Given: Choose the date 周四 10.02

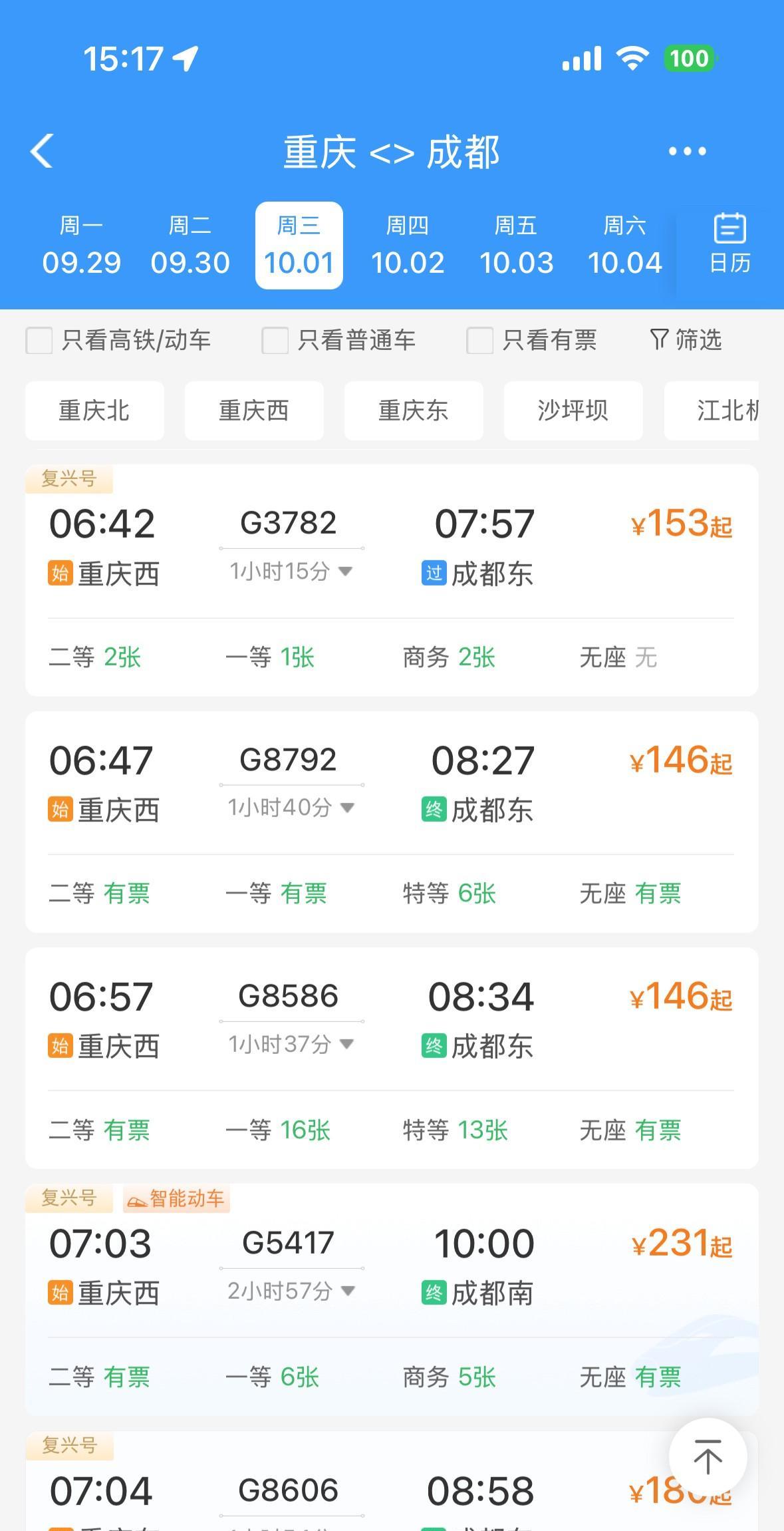Looking at the screenshot, I should pos(408,246).
